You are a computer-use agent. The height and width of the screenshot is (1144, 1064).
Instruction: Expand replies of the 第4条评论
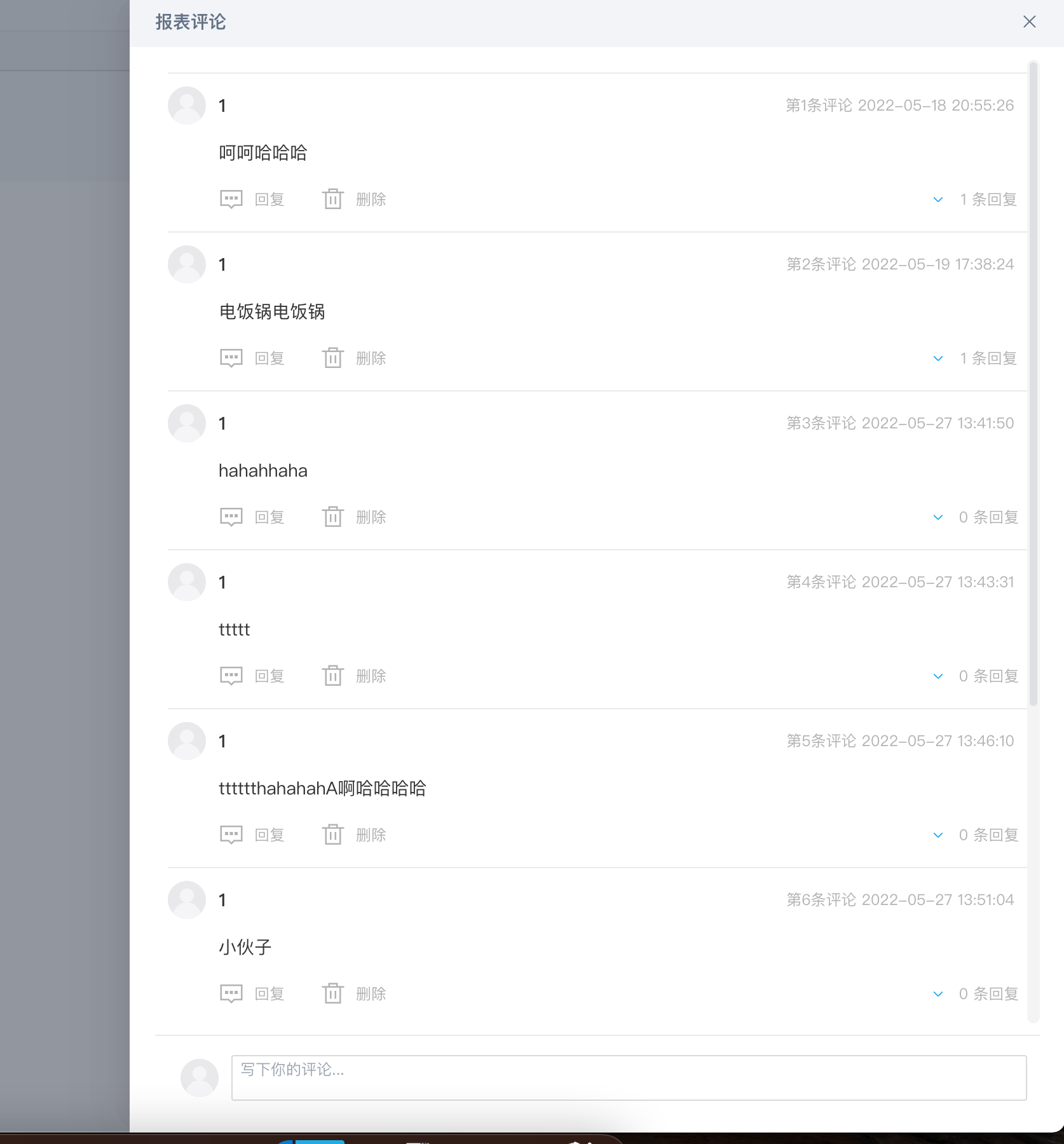click(x=976, y=676)
